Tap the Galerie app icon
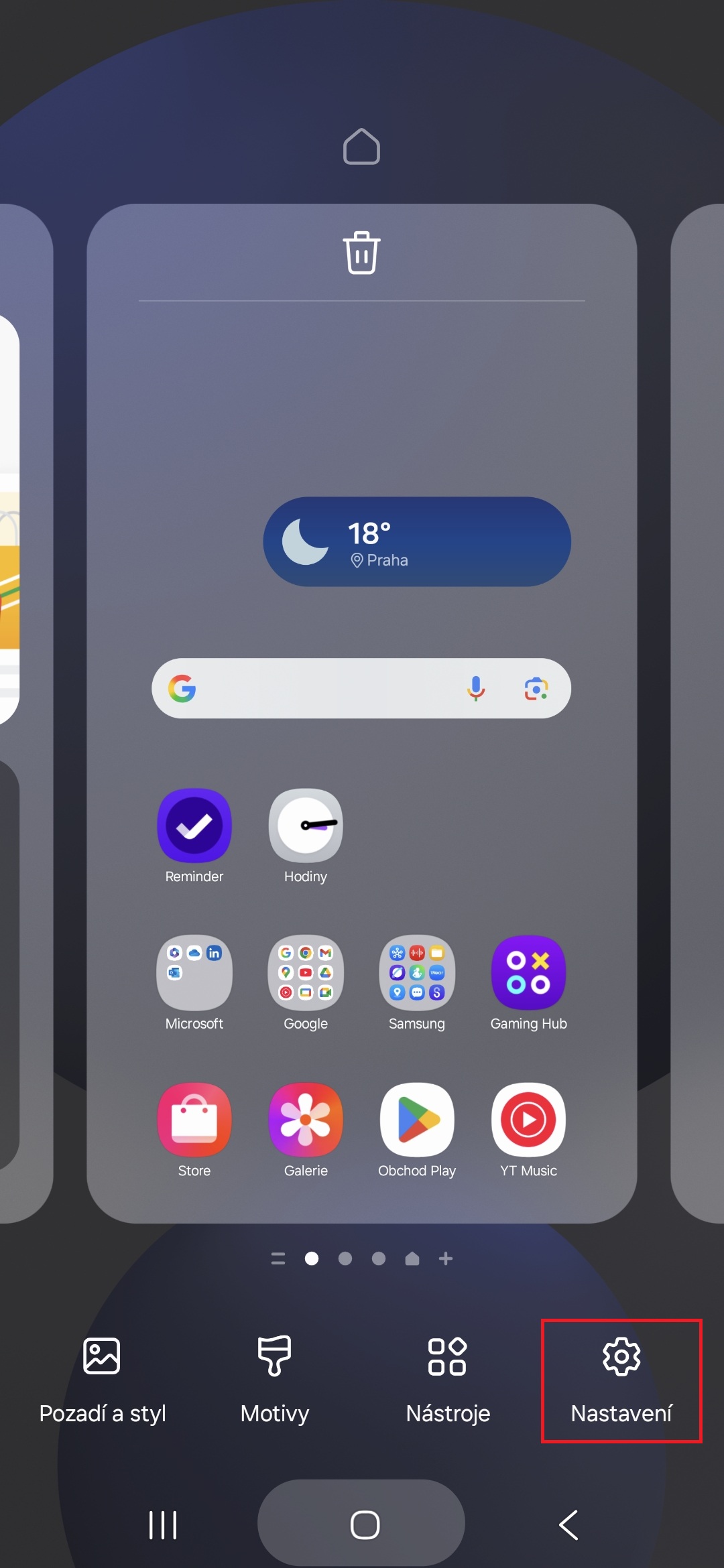This screenshot has width=724, height=1568. tap(306, 1120)
